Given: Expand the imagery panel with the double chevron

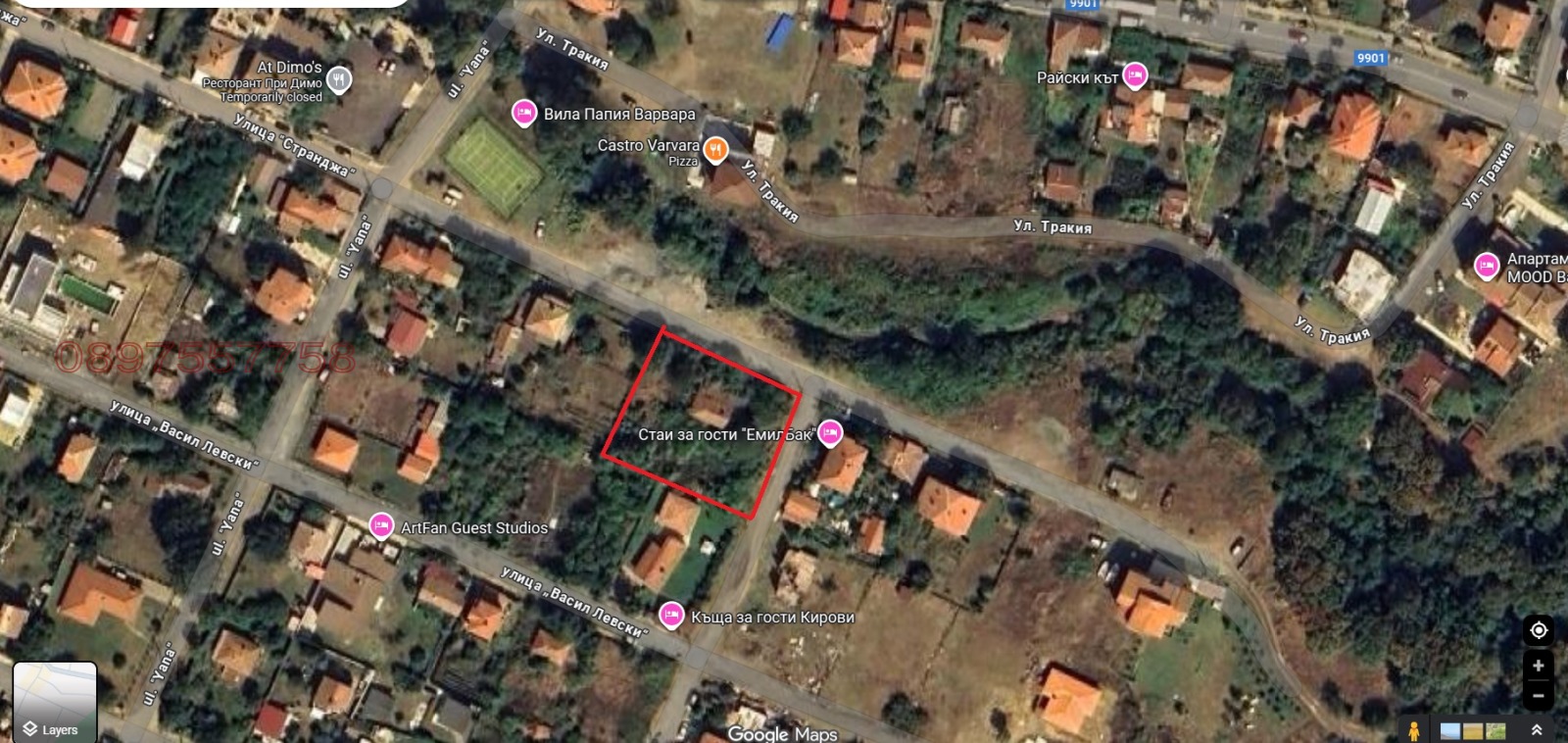Looking at the screenshot, I should click(x=1537, y=730).
